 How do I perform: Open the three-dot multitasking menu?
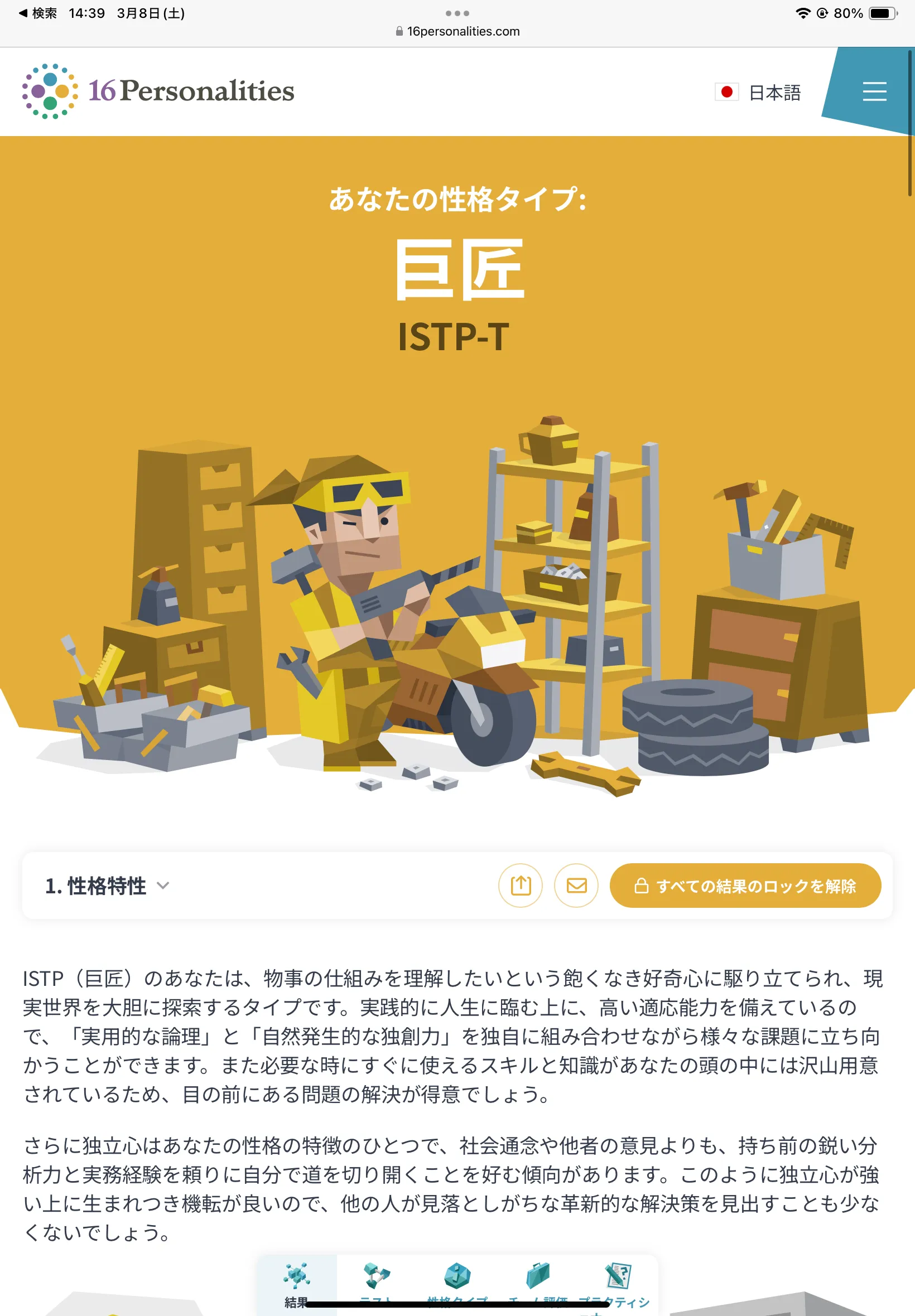(x=458, y=13)
